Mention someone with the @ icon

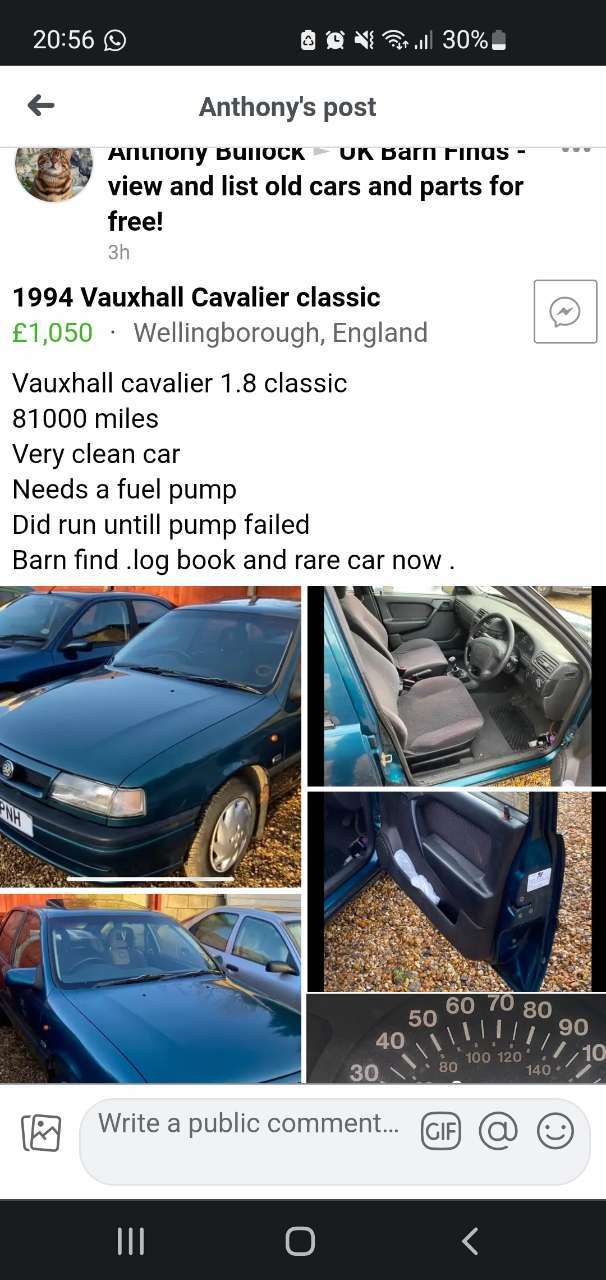tap(498, 1131)
